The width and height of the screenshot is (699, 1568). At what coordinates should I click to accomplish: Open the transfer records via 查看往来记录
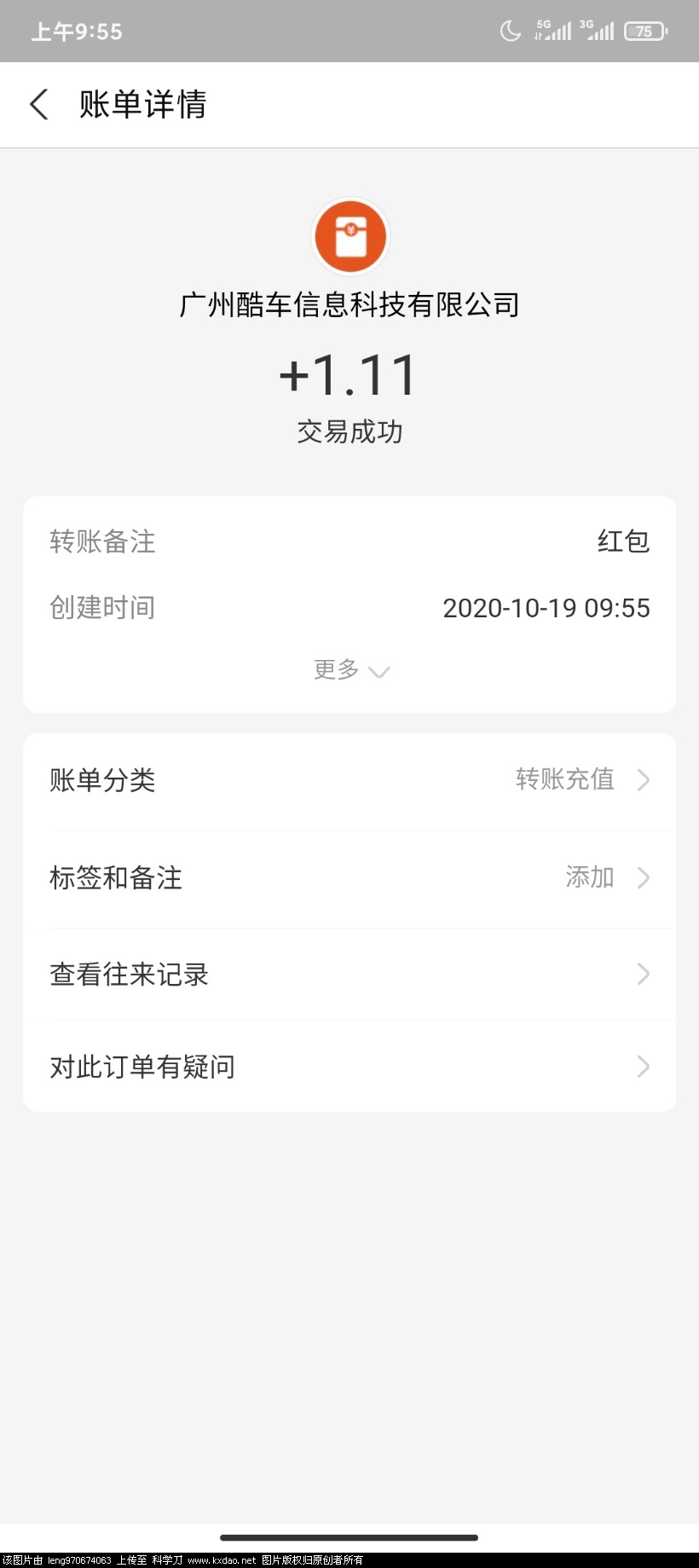129,975
